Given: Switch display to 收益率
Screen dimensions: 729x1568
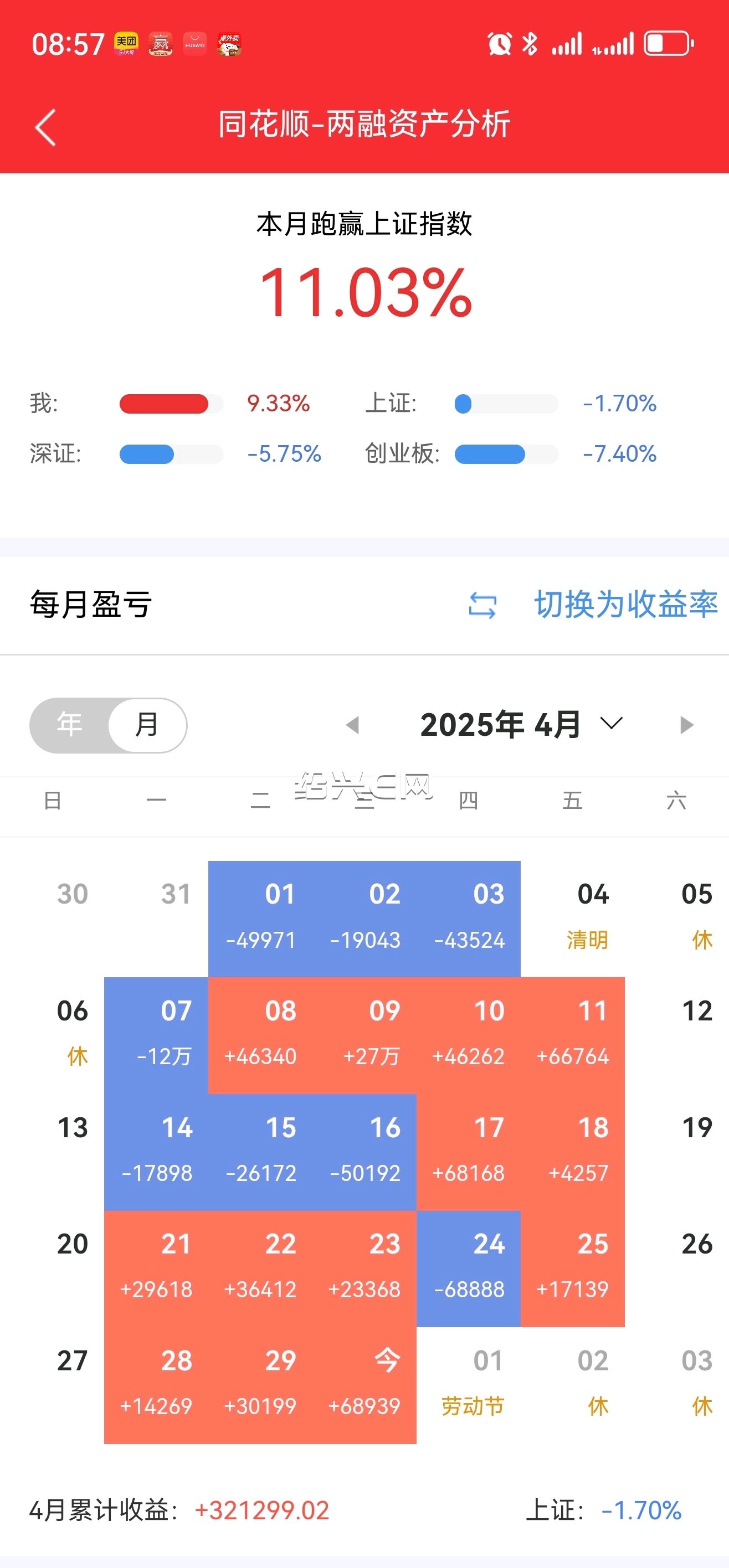Looking at the screenshot, I should (593, 605).
